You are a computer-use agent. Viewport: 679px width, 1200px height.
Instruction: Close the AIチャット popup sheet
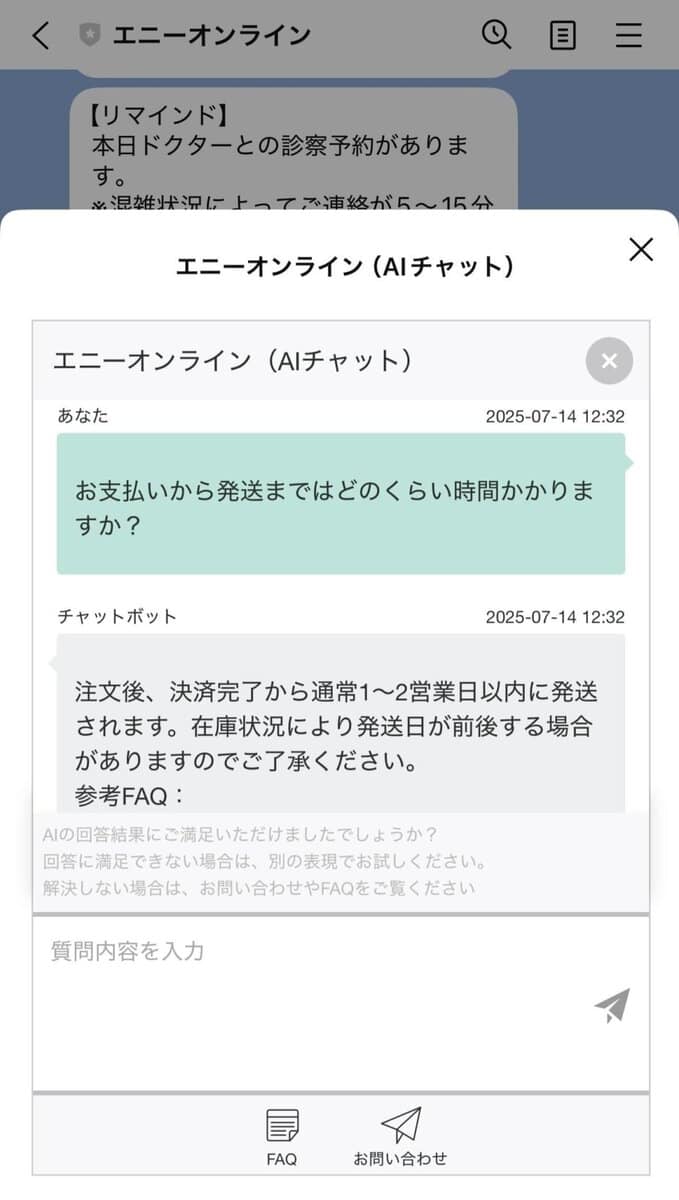pos(641,250)
